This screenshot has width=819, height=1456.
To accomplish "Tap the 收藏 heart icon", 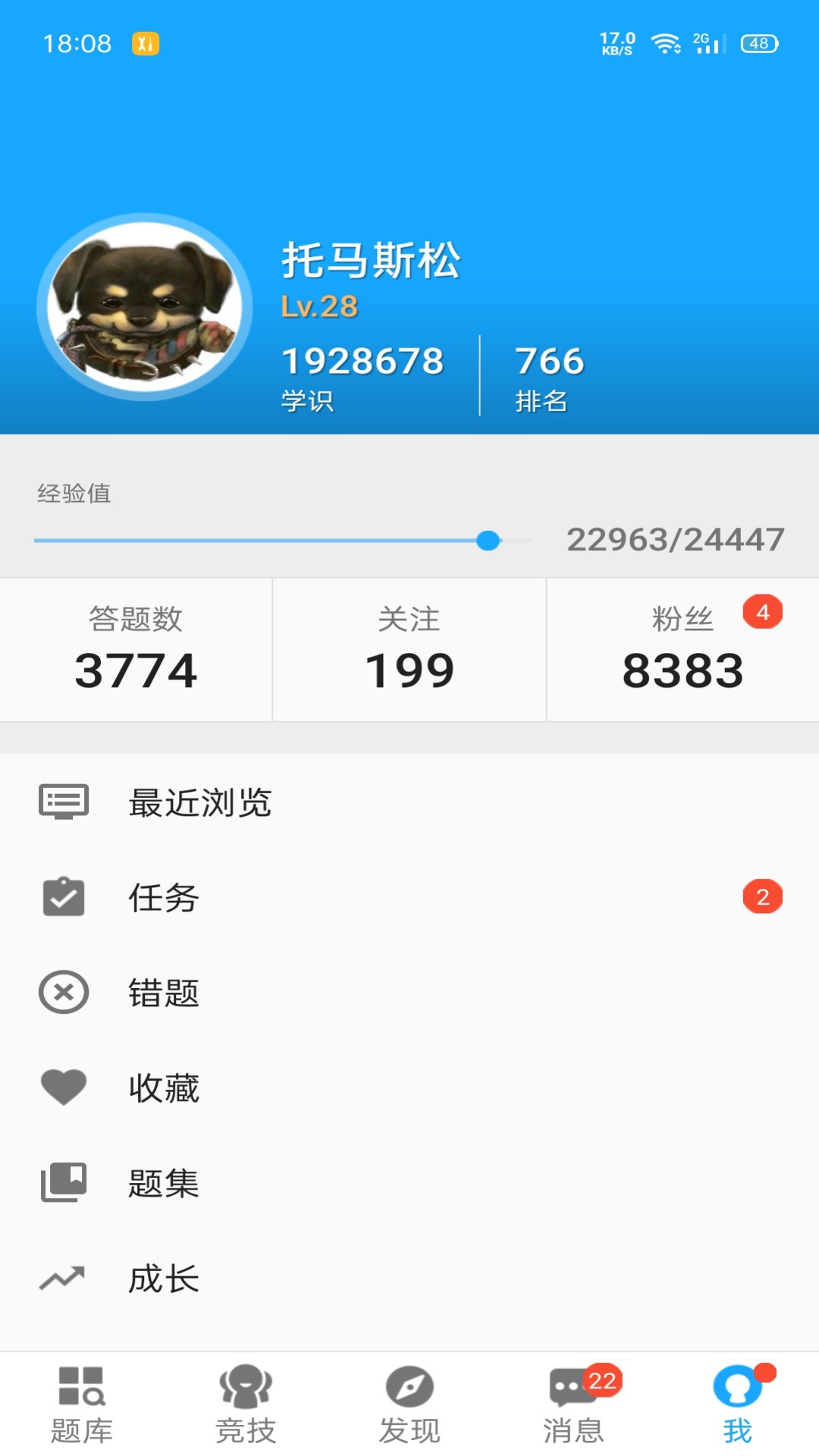I will coord(64,1087).
